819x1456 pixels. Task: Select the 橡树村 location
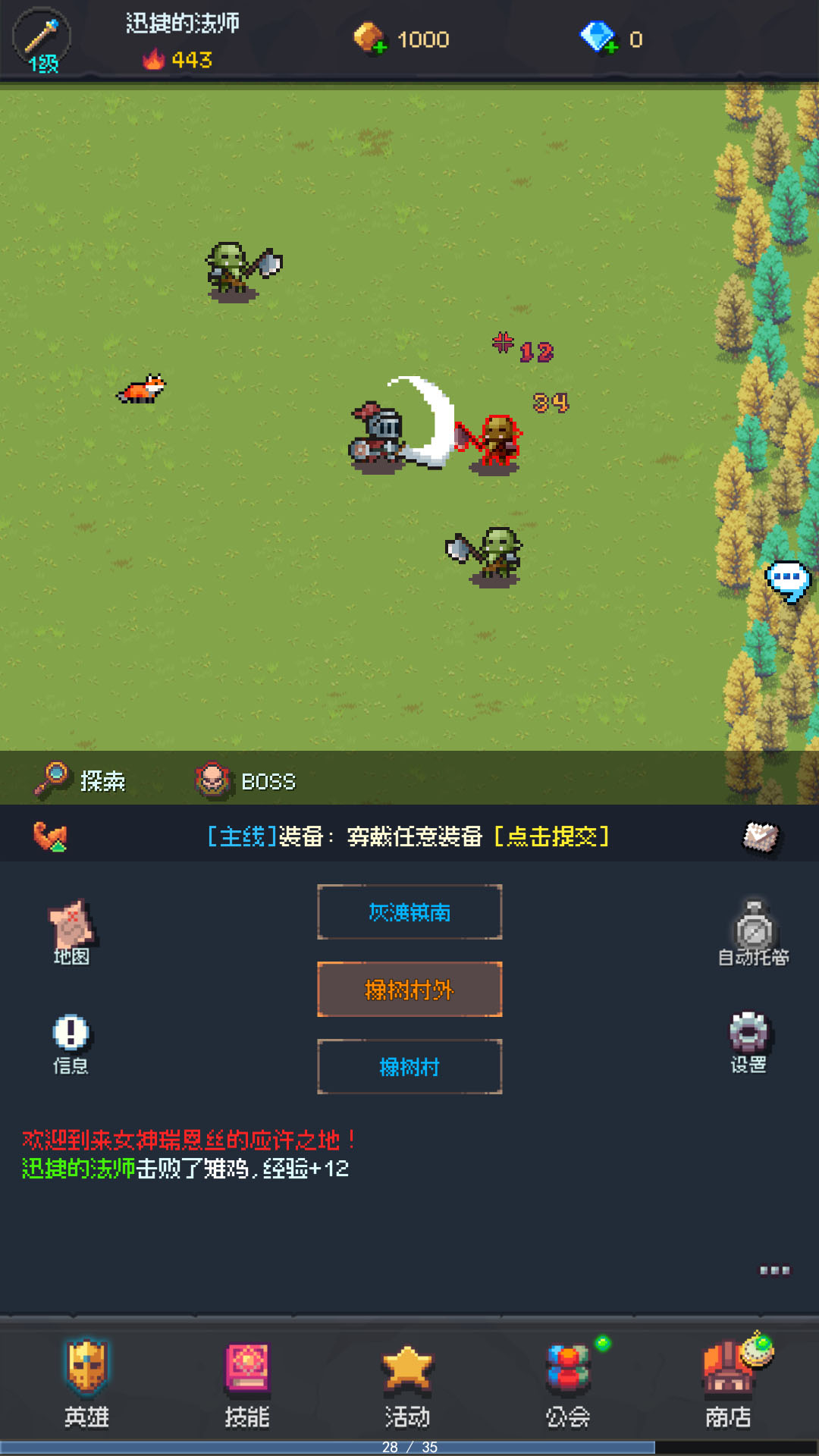[x=409, y=1067]
